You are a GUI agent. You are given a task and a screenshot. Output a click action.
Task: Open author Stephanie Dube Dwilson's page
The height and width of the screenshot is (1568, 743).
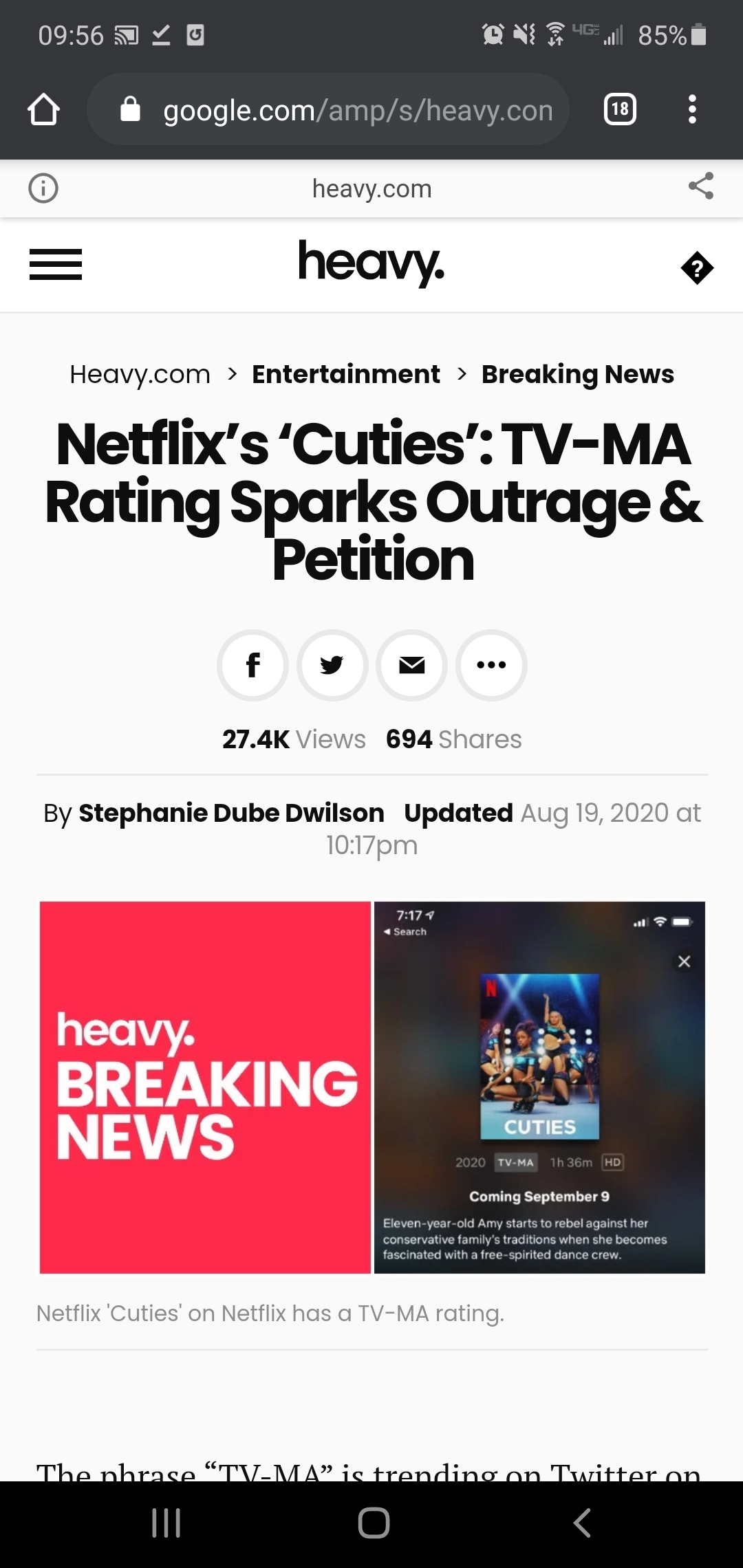[x=231, y=813]
